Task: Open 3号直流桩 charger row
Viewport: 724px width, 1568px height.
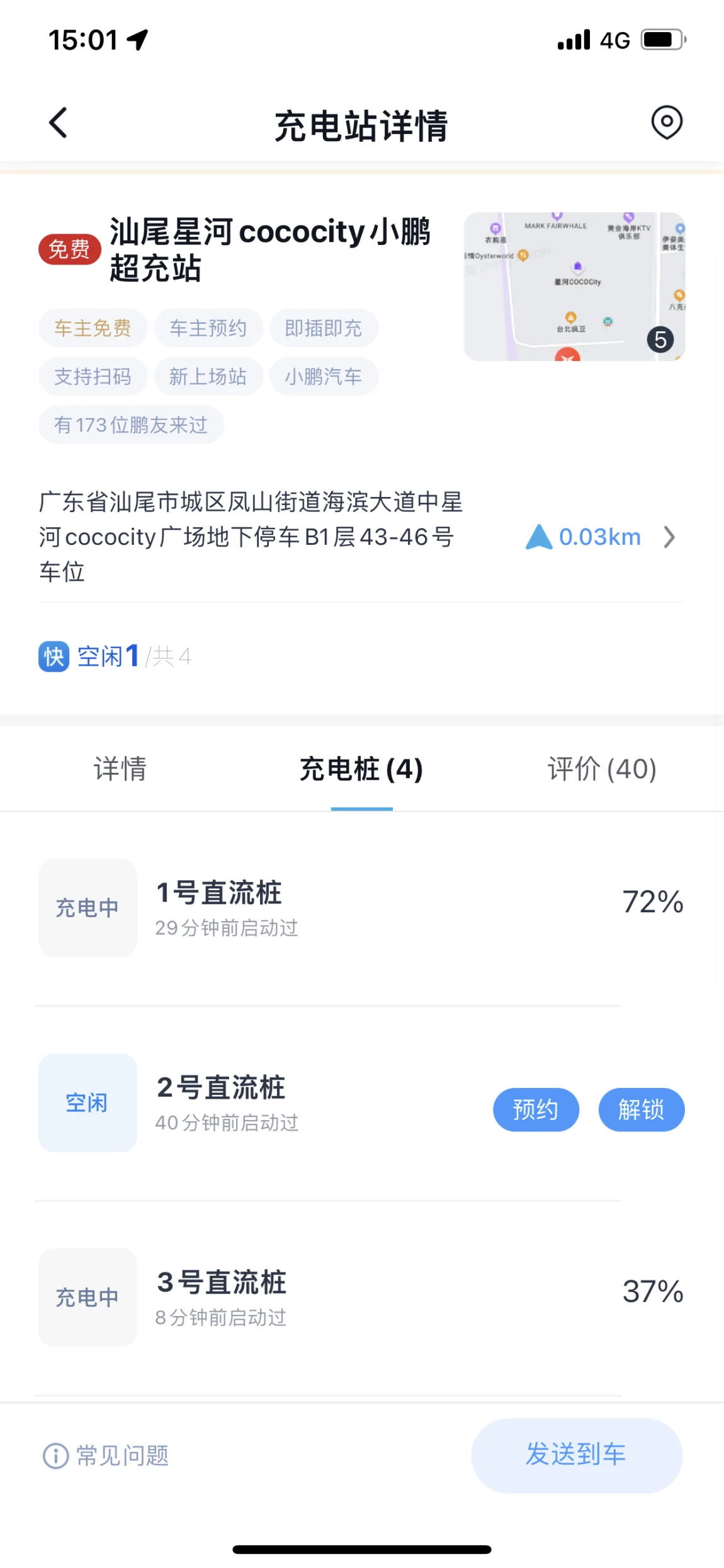Action: click(x=361, y=1297)
